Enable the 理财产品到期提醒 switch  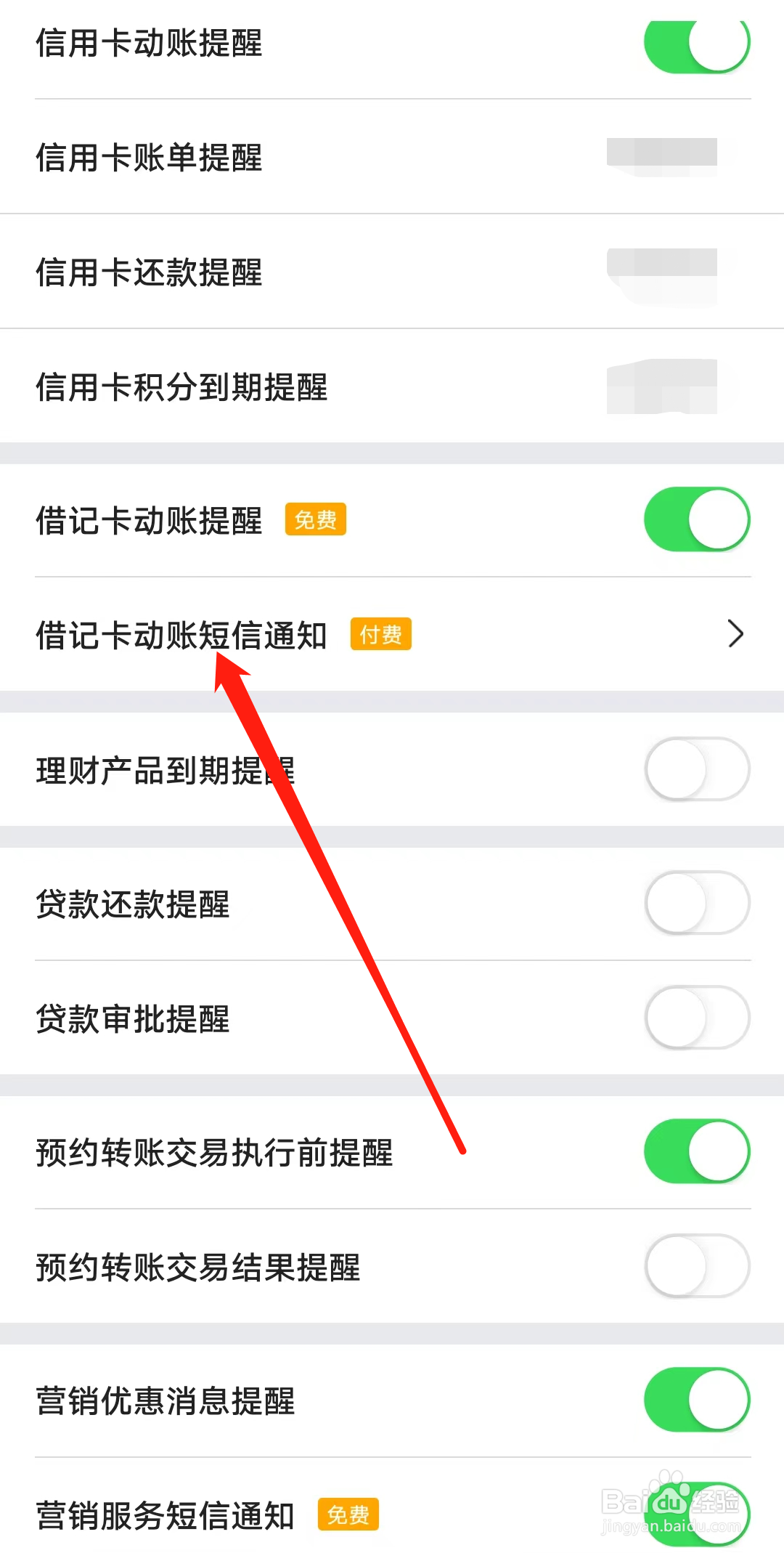[696, 769]
